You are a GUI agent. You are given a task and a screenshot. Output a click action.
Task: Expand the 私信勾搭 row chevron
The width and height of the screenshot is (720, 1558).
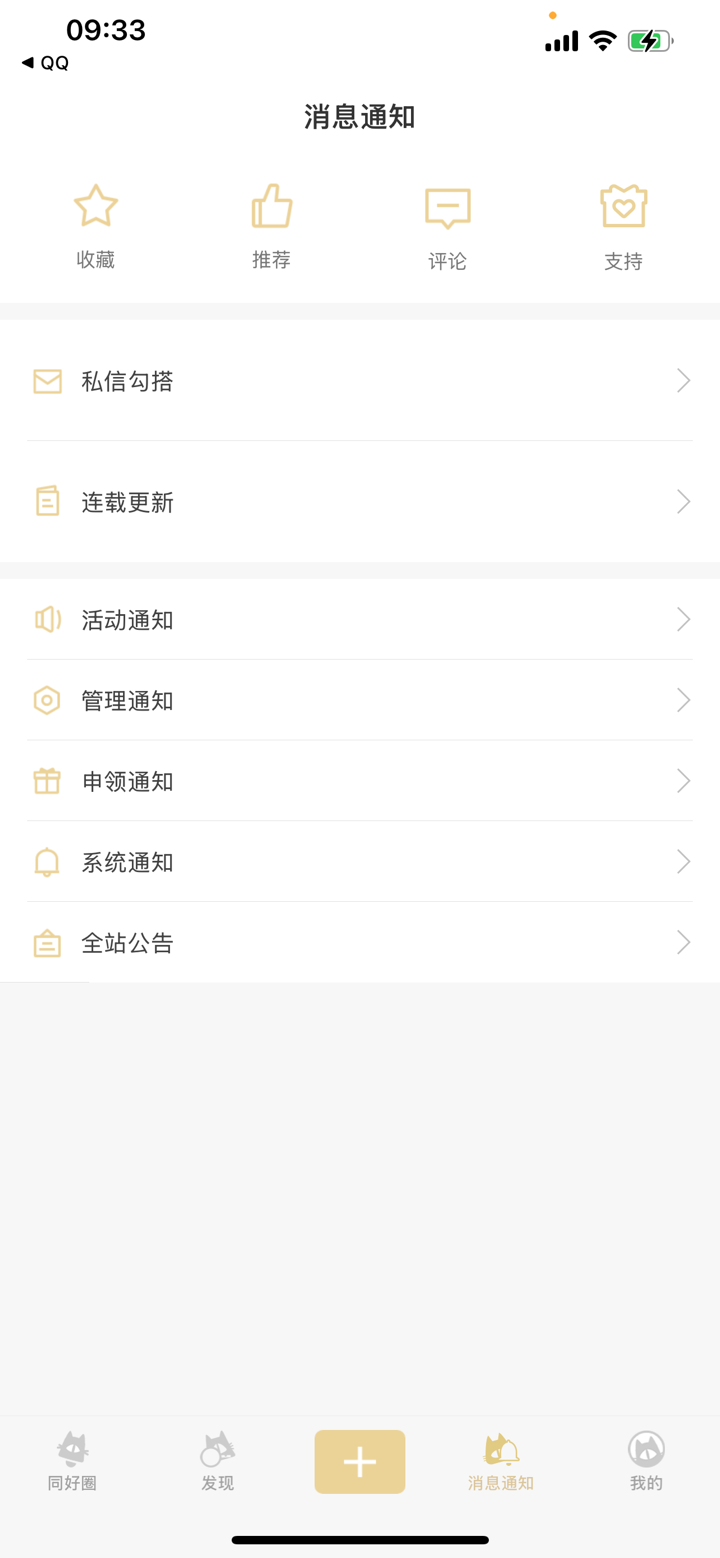click(683, 381)
